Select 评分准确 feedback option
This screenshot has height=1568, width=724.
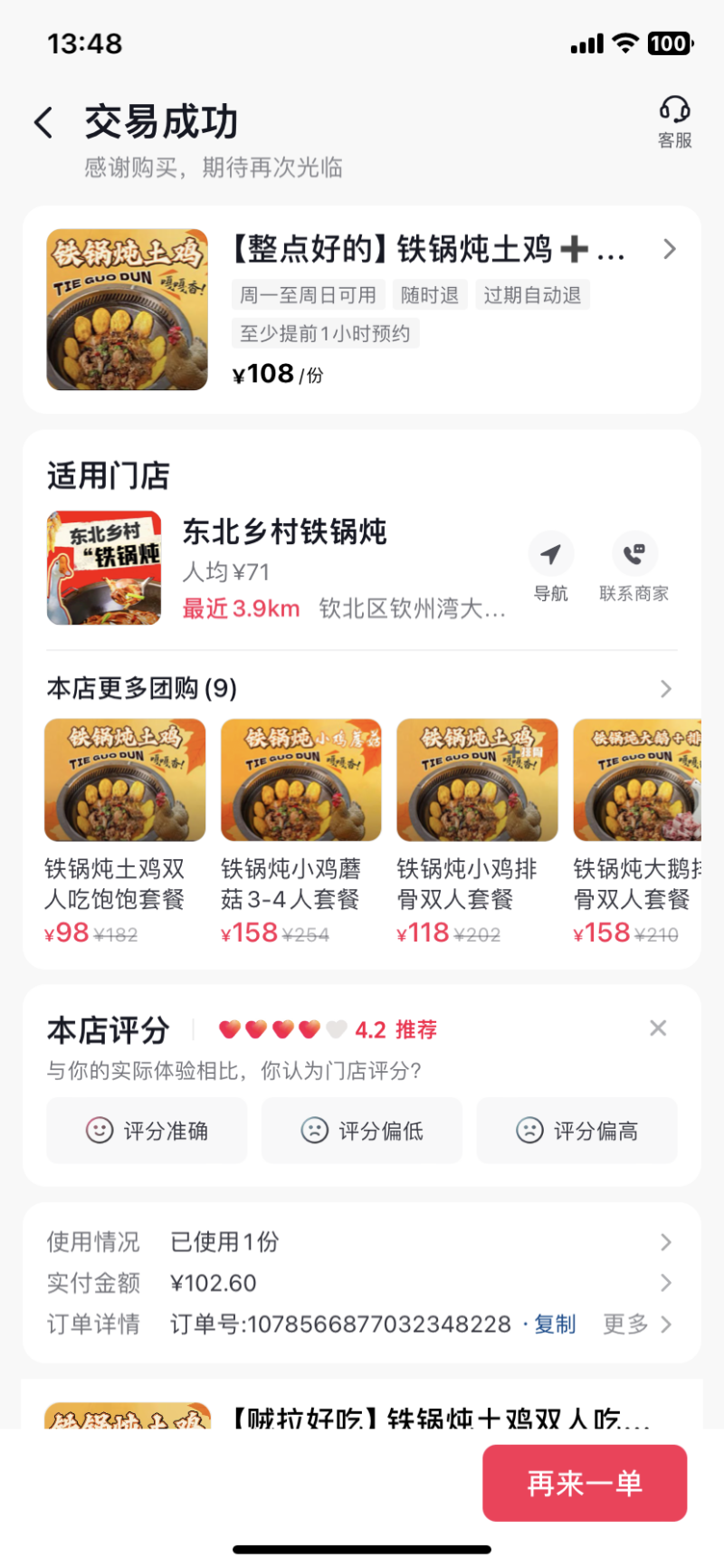tap(147, 1131)
